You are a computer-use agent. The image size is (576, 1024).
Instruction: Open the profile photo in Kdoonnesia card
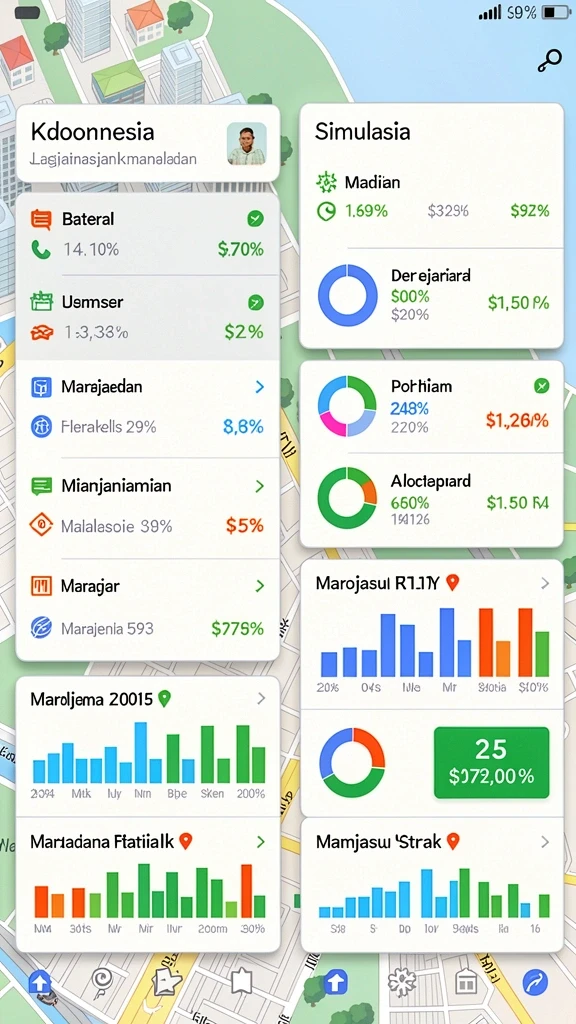pos(247,143)
